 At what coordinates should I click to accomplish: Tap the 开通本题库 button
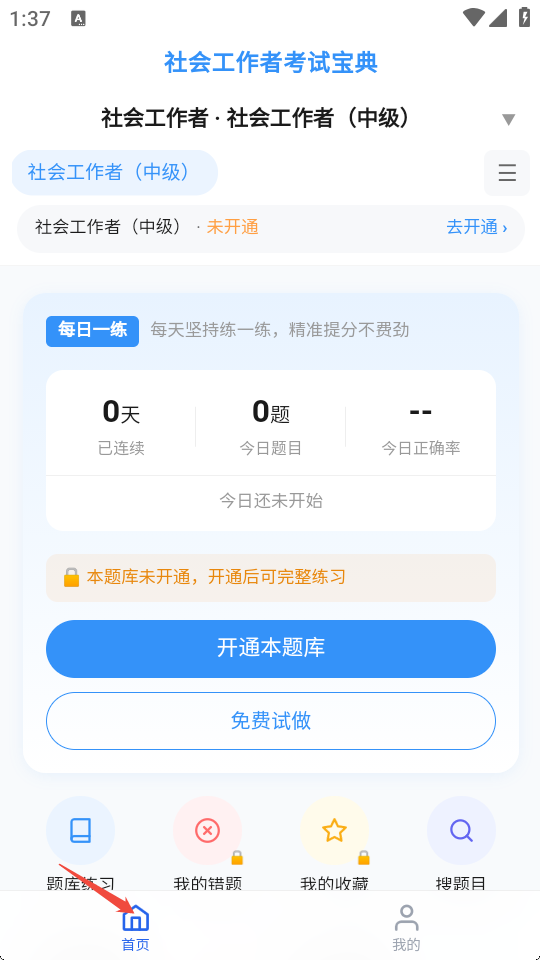tap(271, 648)
